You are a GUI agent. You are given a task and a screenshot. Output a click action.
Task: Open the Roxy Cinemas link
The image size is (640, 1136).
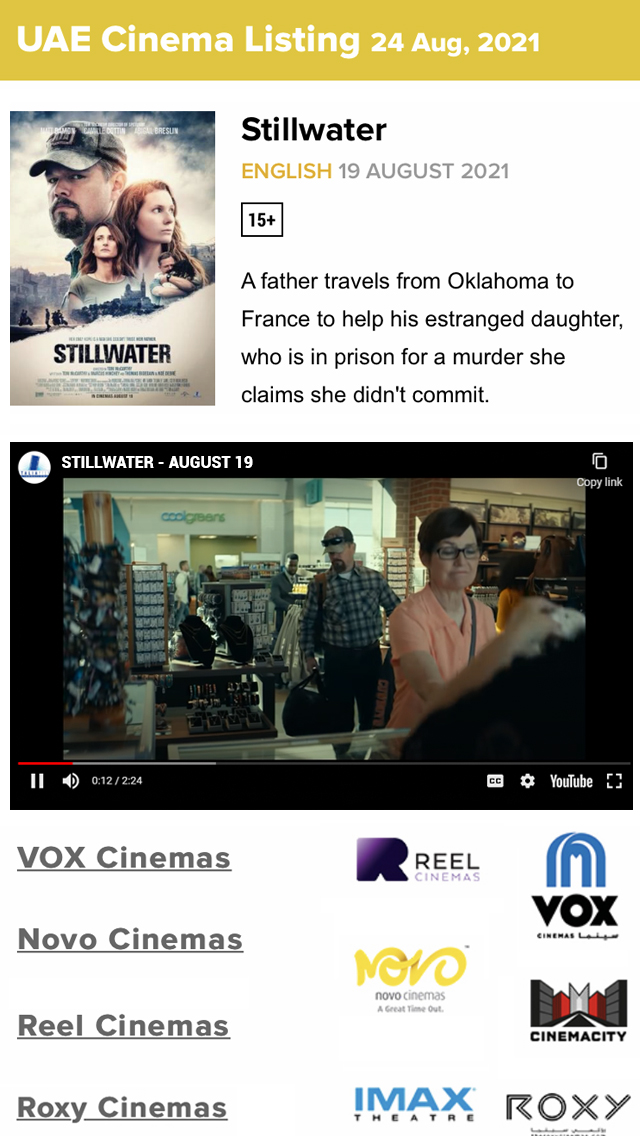pos(122,1108)
